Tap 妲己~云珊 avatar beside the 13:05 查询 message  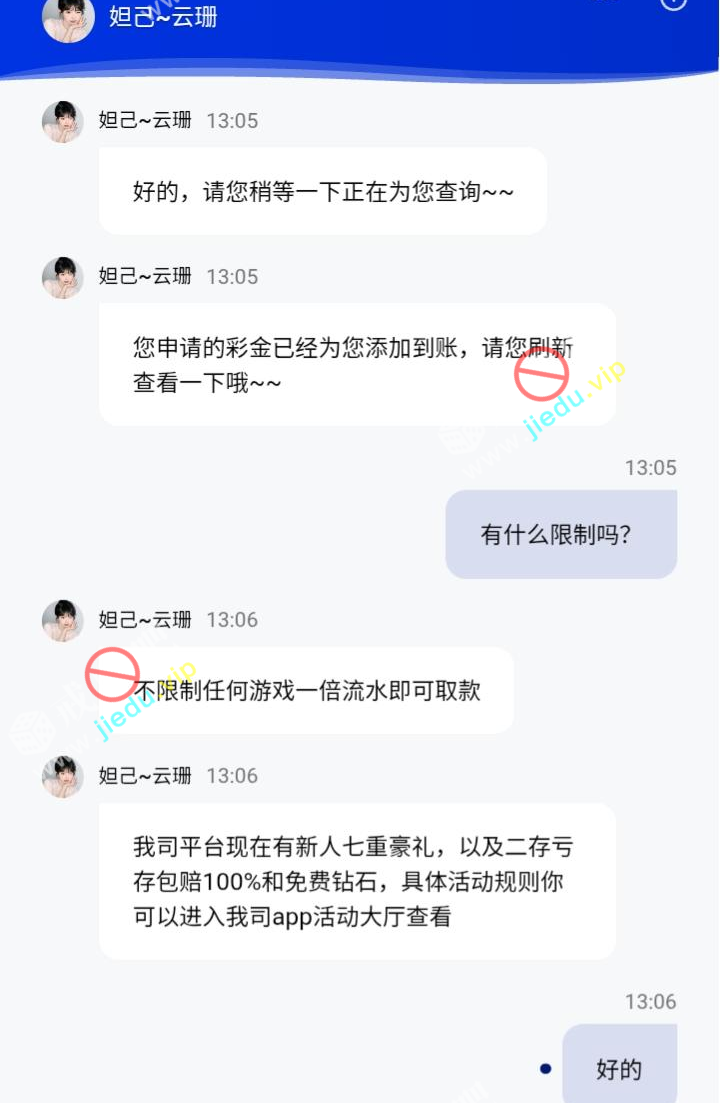62,122
